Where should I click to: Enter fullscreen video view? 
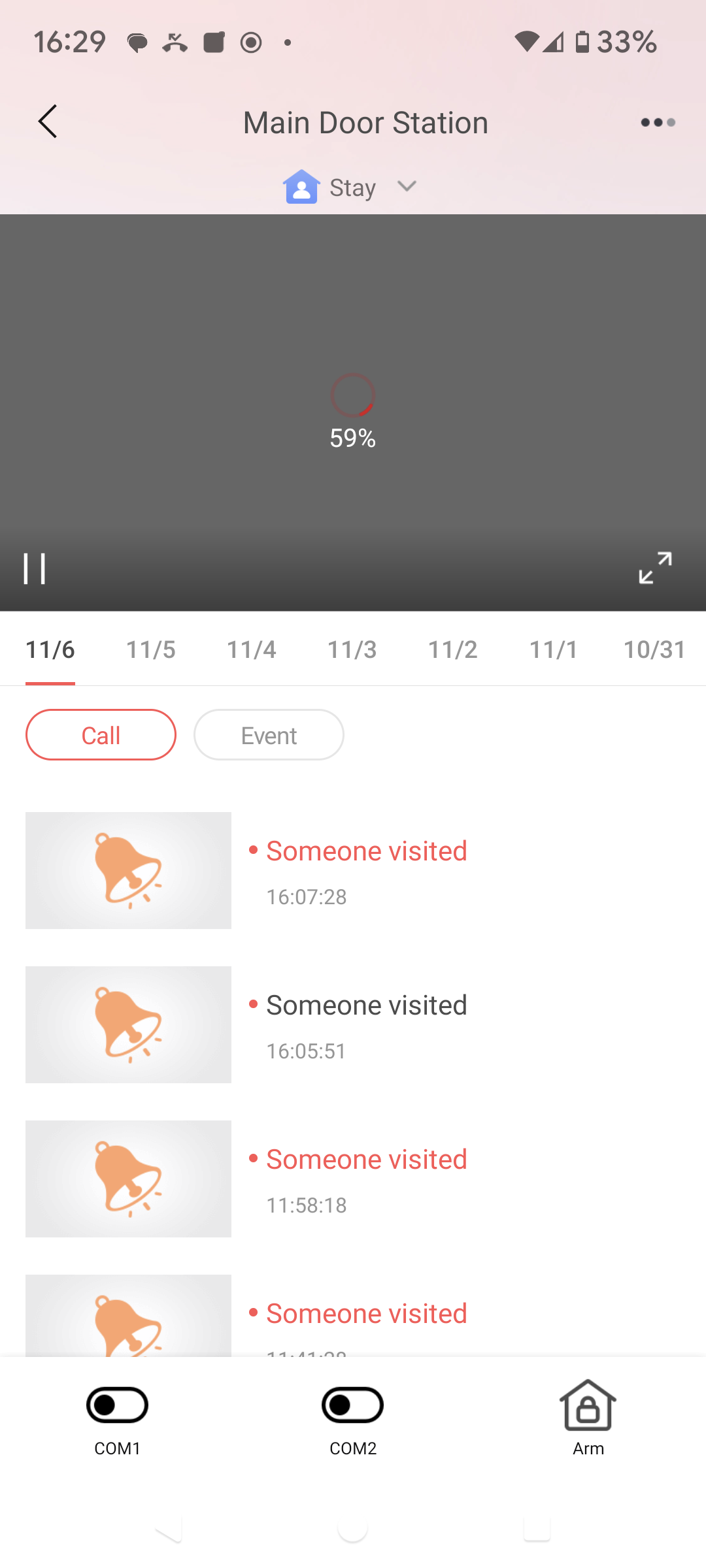655,567
